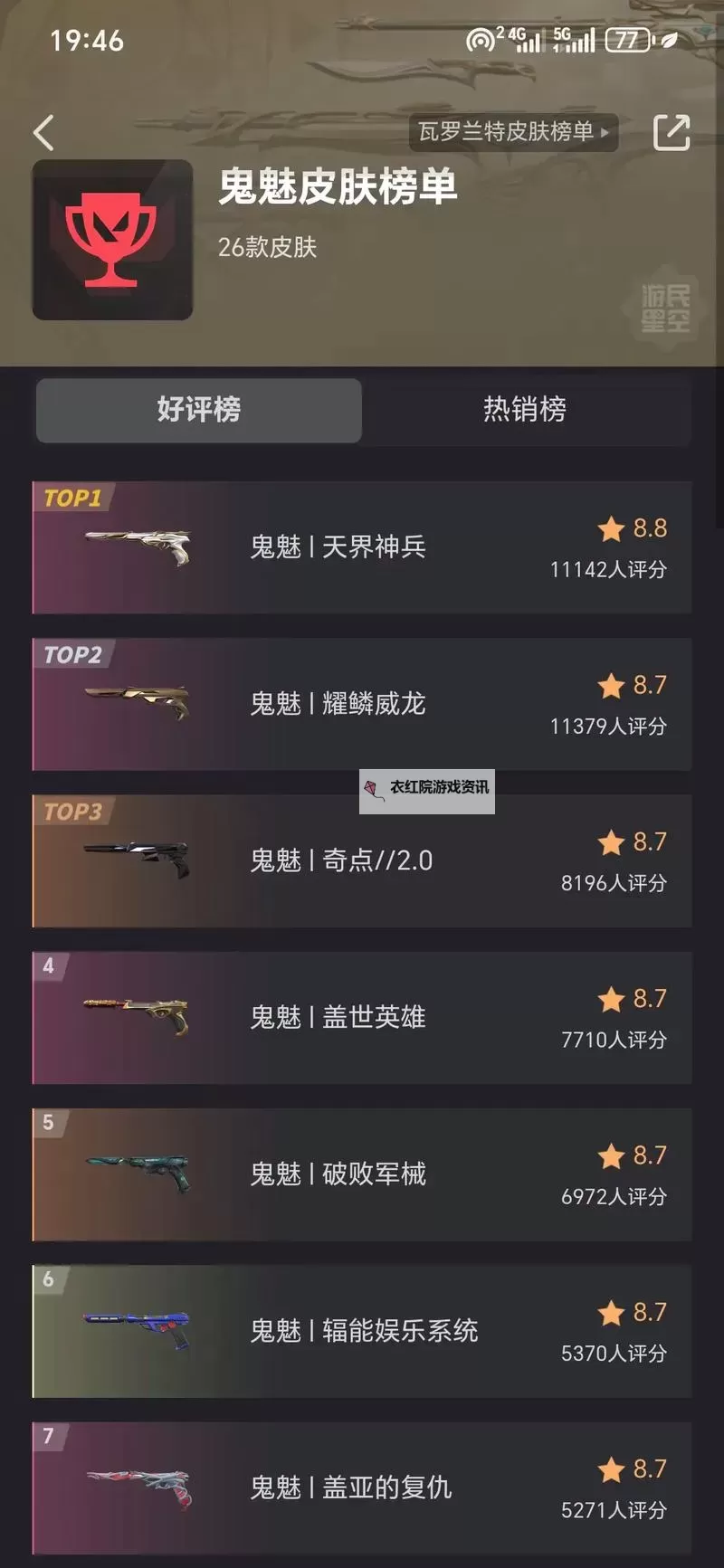Tap the 26款皮肤 label
This screenshot has height=1568, width=724.
pyautogui.click(x=265, y=248)
